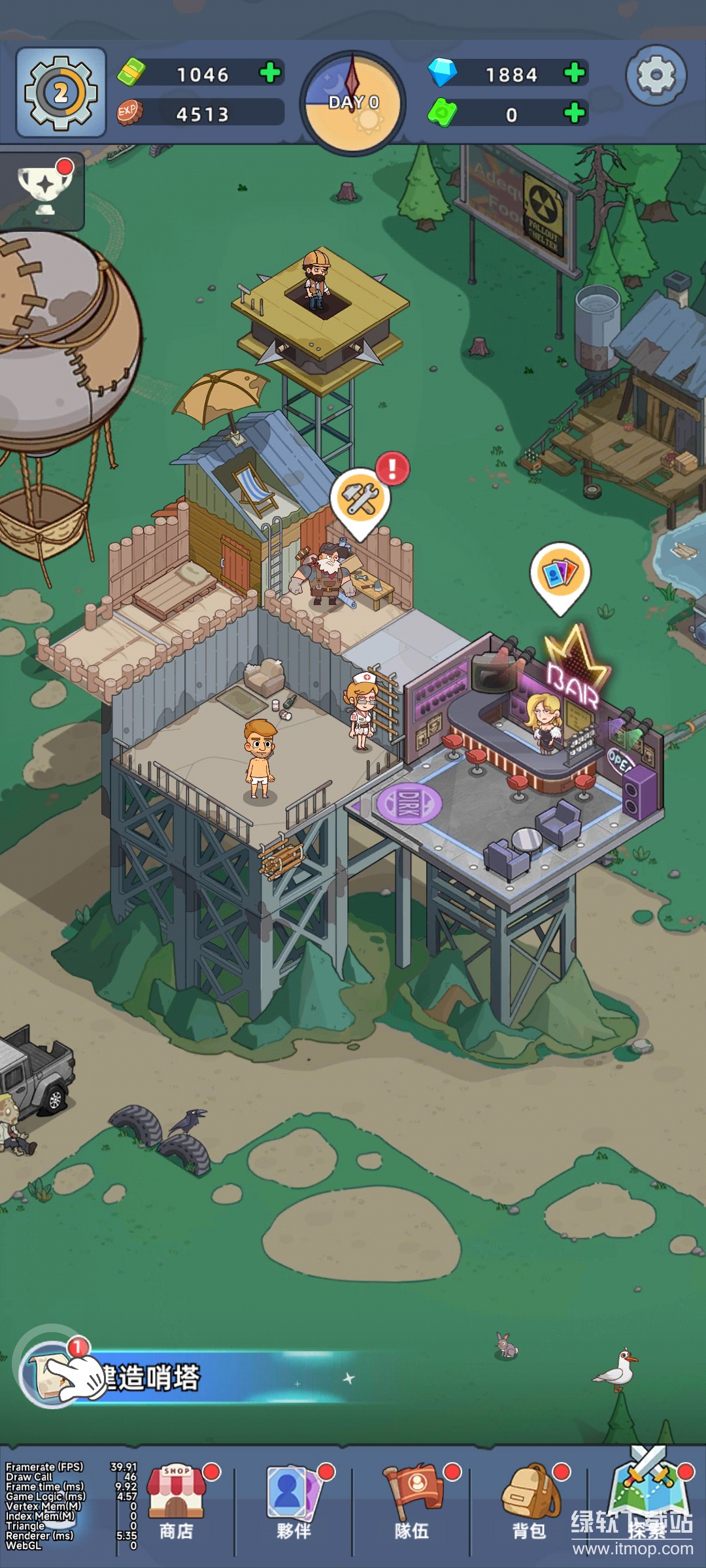
Task: Add more green tickets with the plus button
Action: 574,113
